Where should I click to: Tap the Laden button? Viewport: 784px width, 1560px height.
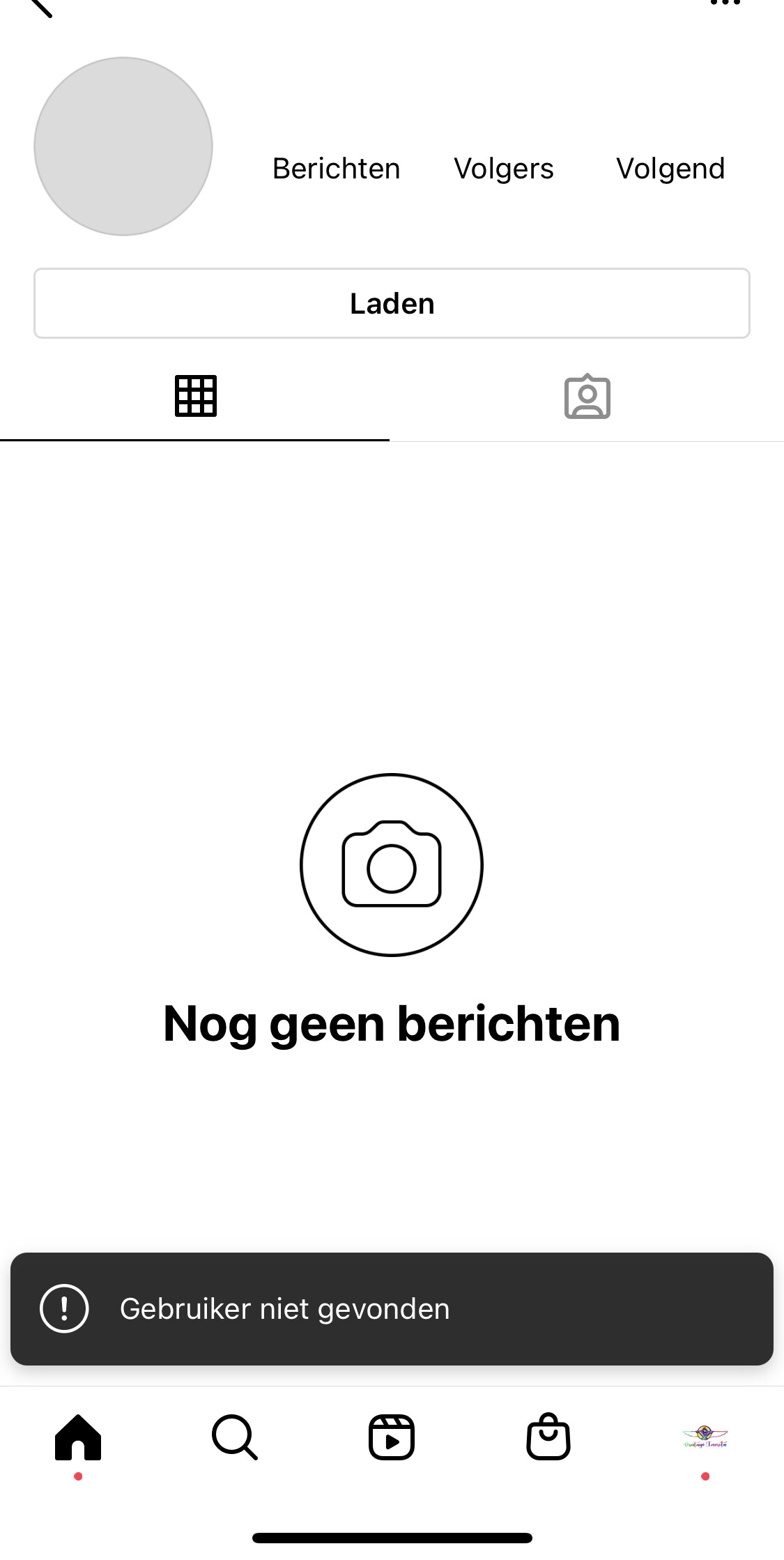point(392,303)
